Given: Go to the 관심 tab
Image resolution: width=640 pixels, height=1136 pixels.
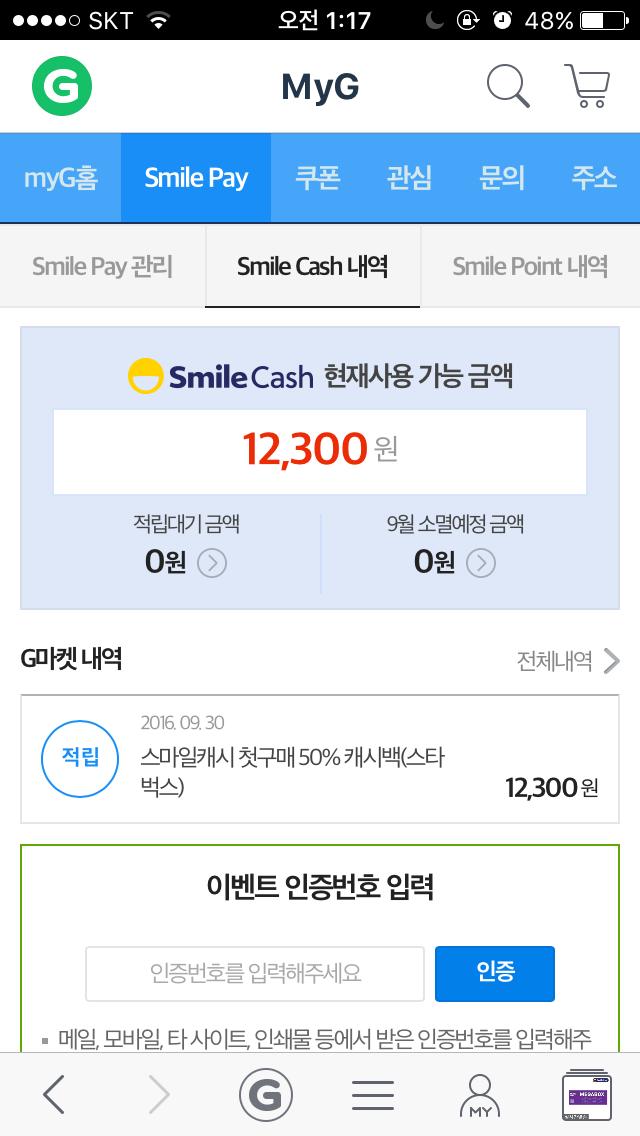Looking at the screenshot, I should [x=409, y=178].
